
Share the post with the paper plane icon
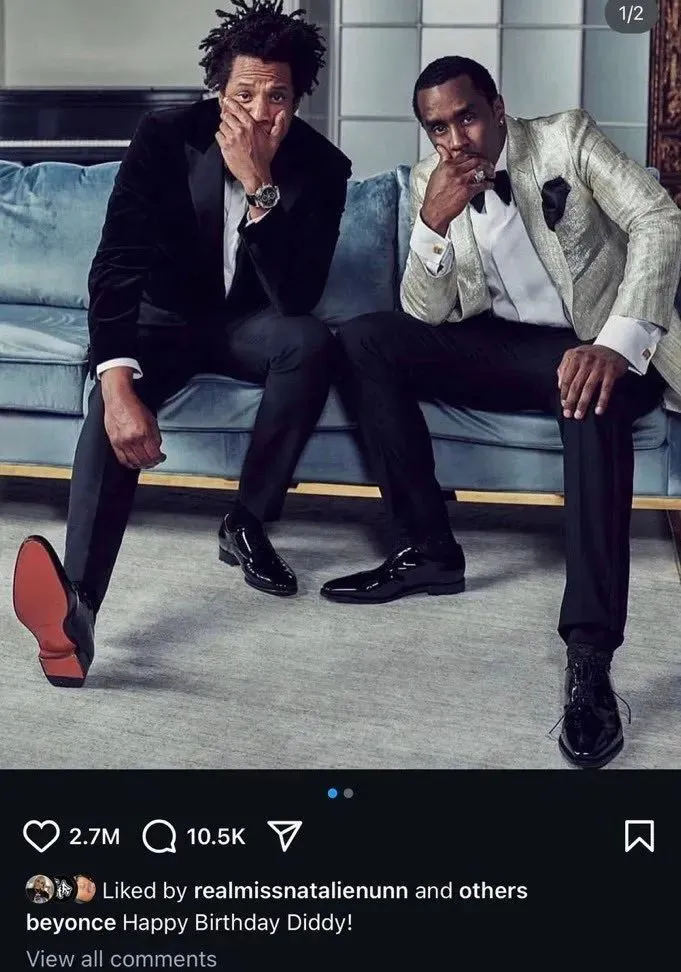pyautogui.click(x=285, y=836)
